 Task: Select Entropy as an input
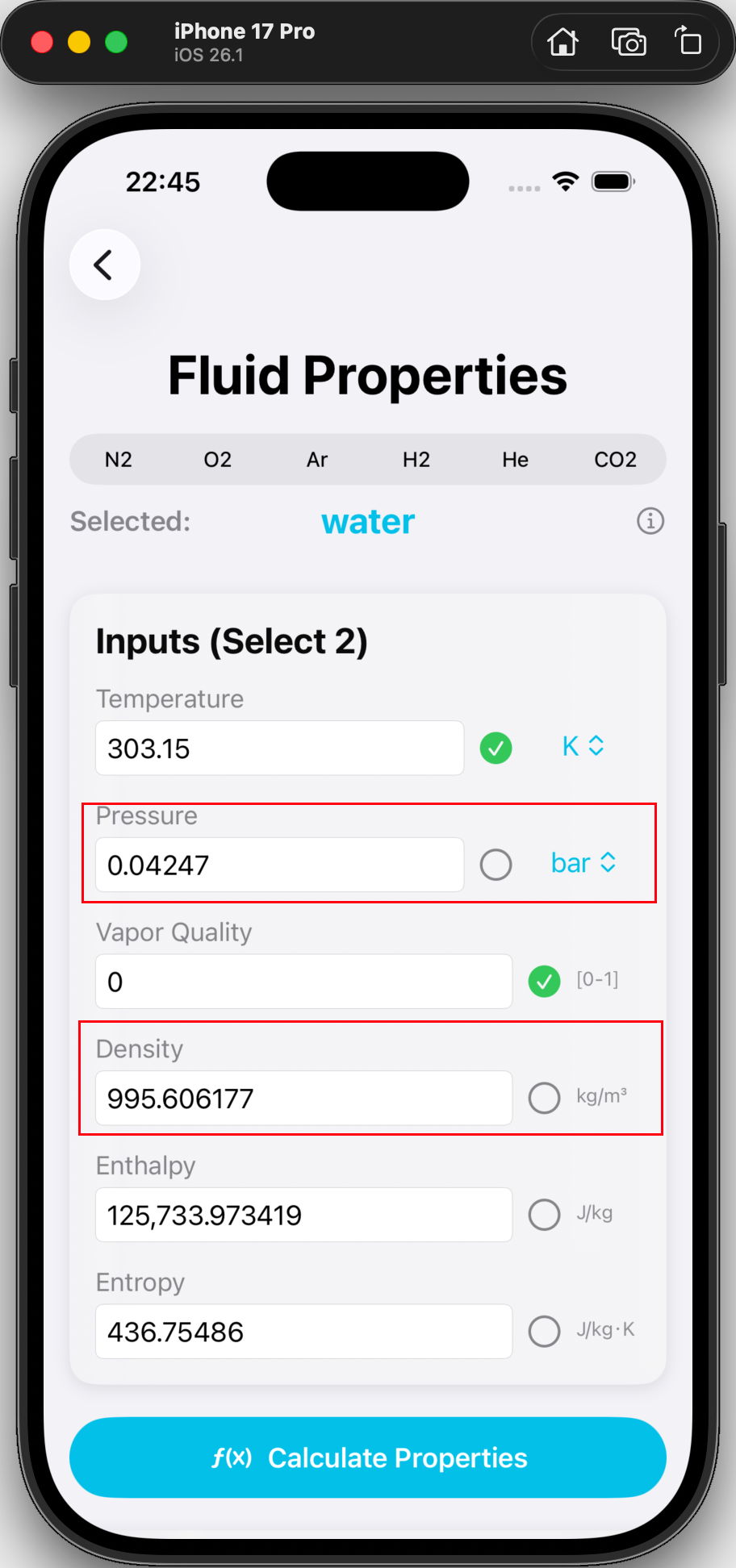pos(545,1332)
